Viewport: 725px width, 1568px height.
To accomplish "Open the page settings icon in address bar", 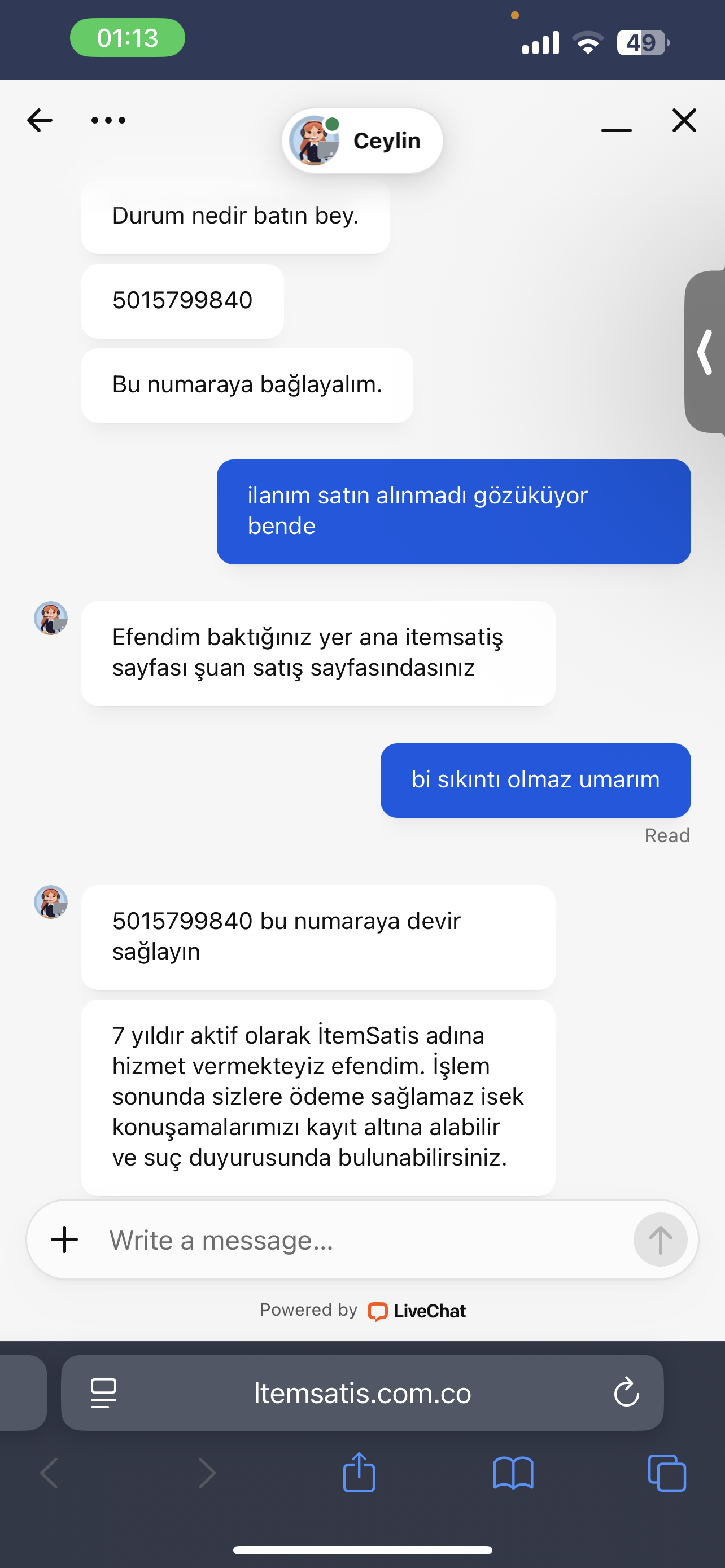I will pos(103,1392).
